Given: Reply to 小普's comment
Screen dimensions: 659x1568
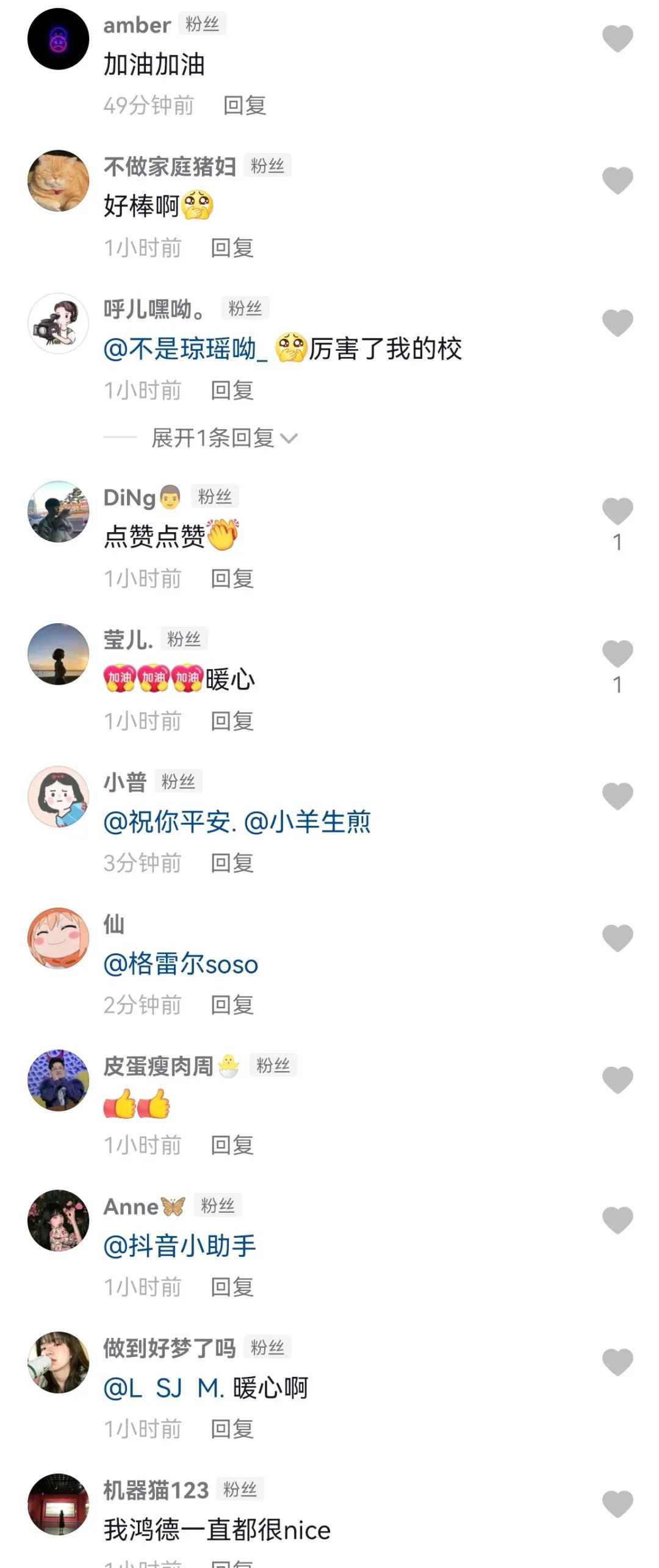Looking at the screenshot, I should click(x=232, y=863).
